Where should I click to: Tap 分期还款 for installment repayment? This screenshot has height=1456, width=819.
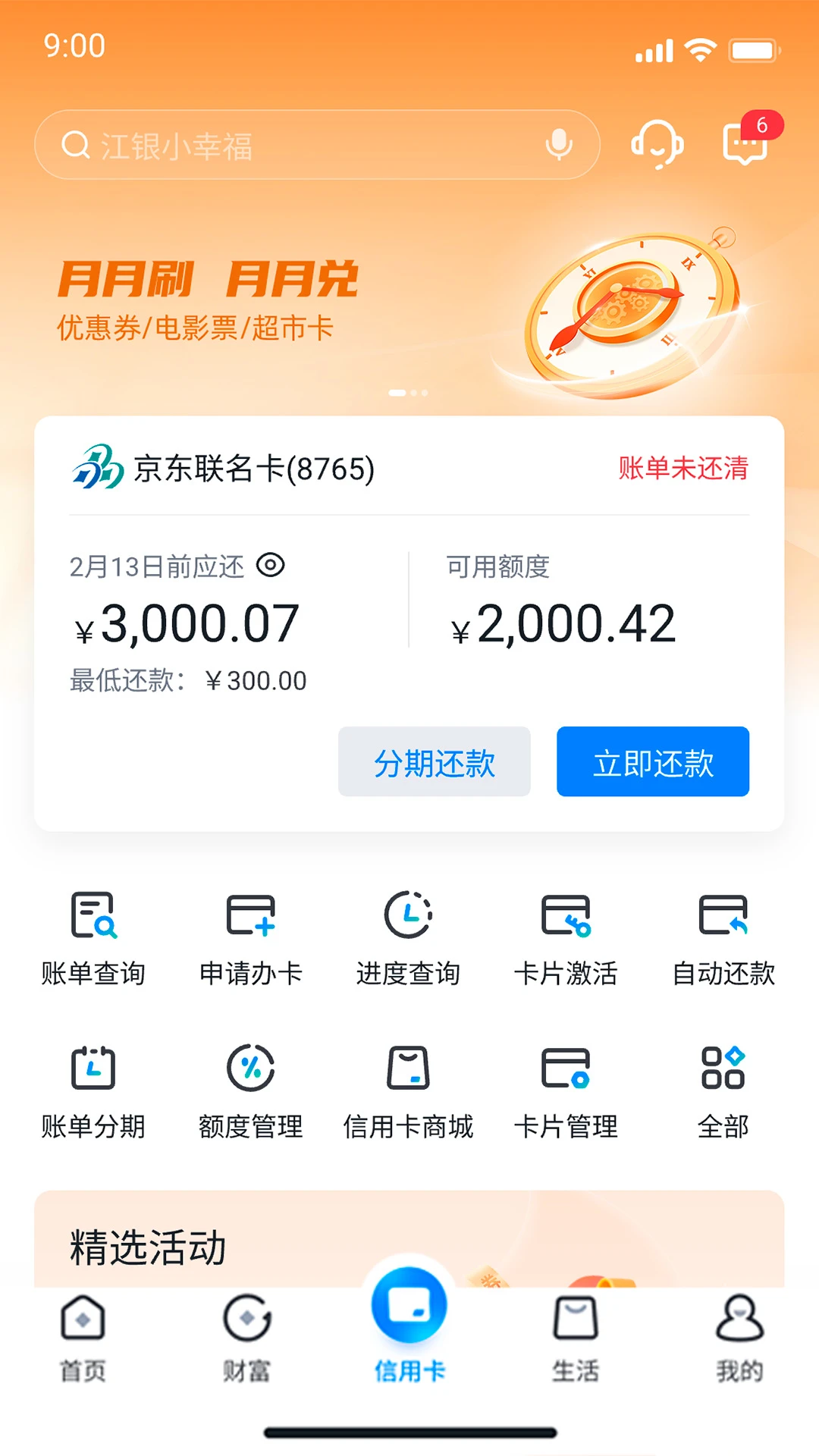(x=434, y=763)
